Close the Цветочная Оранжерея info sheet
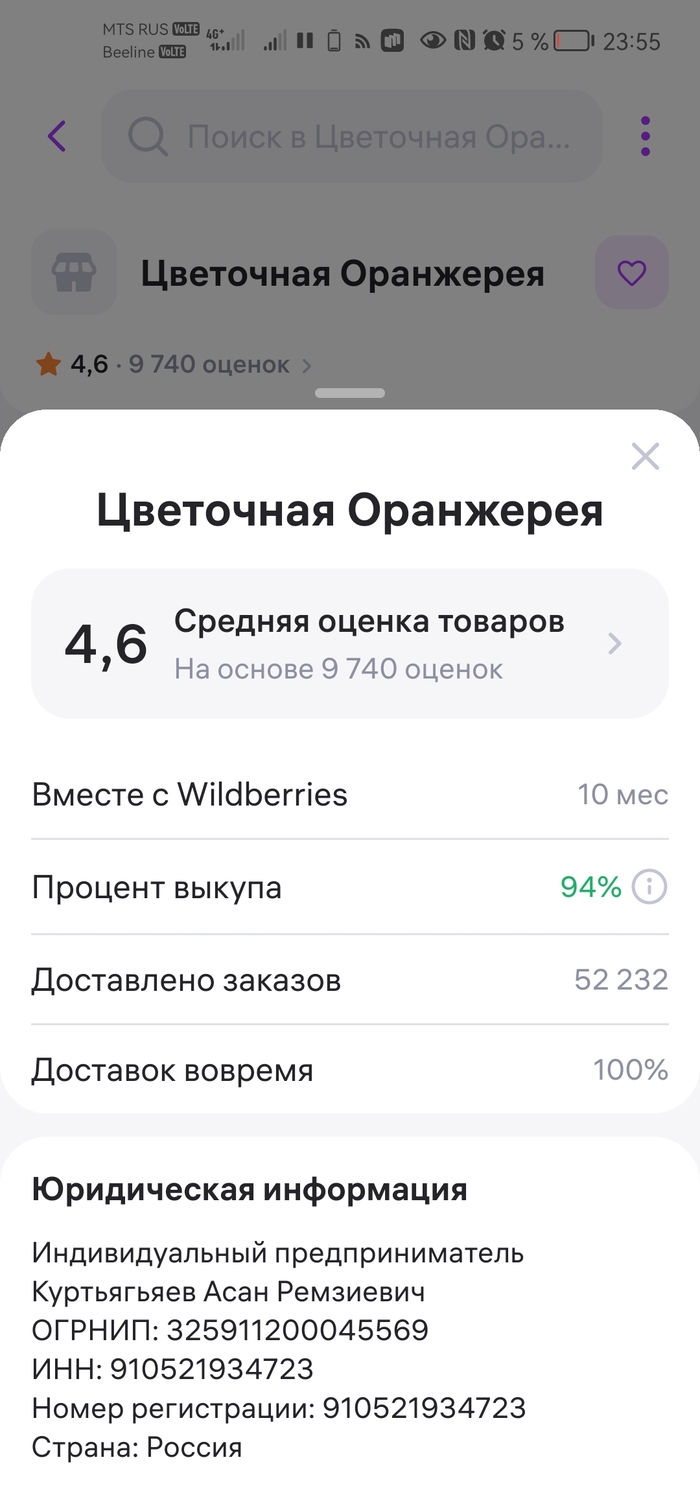The image size is (700, 1497). (x=646, y=457)
